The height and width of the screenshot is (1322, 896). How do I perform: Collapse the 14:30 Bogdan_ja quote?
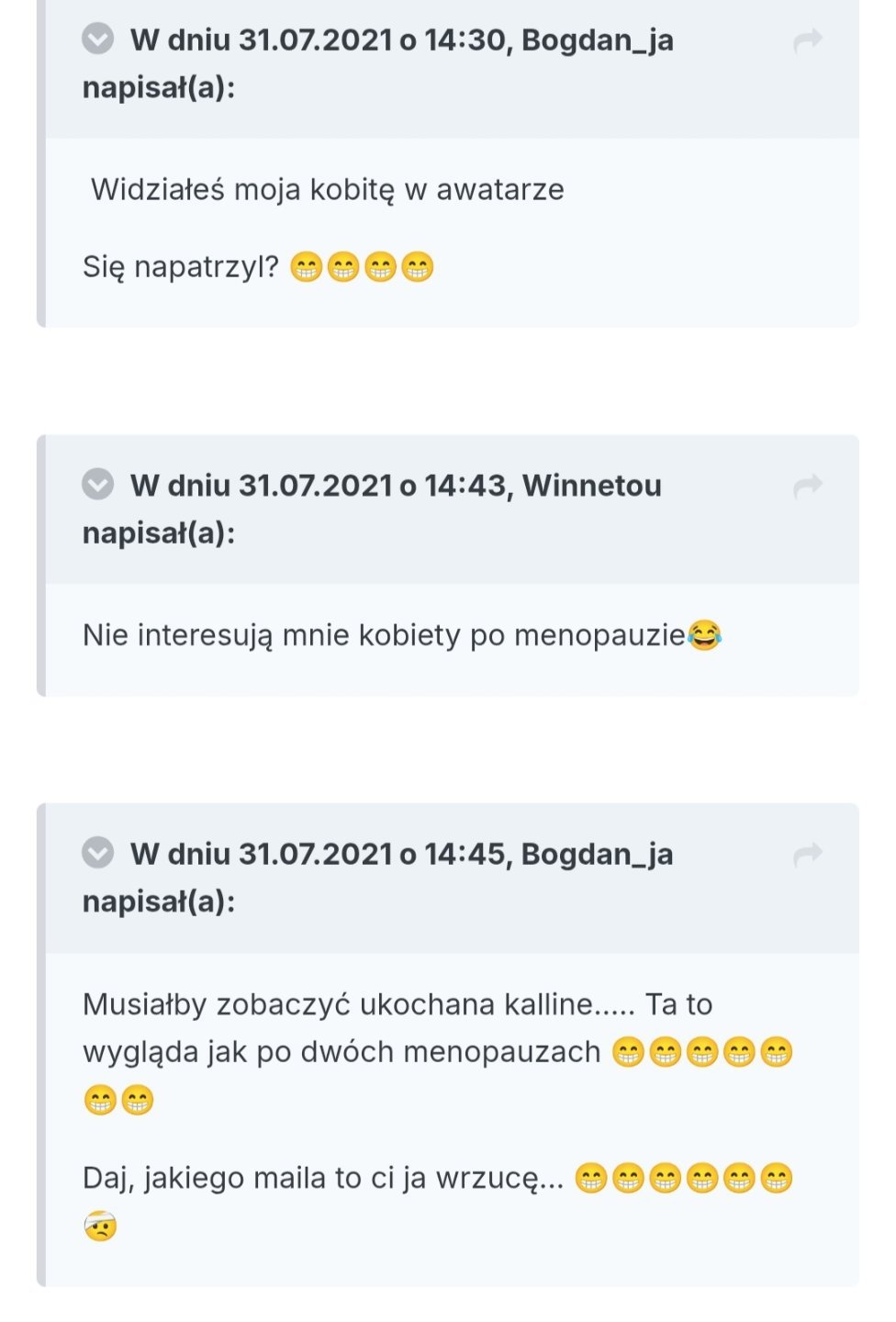97,39
